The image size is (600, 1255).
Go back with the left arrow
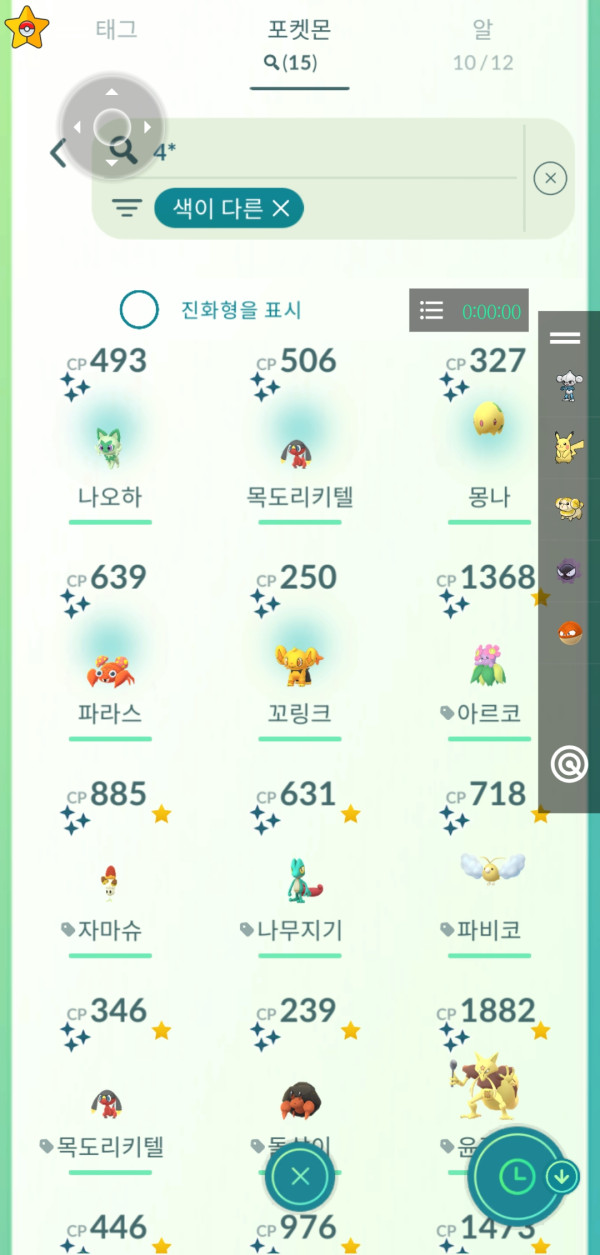[x=58, y=153]
